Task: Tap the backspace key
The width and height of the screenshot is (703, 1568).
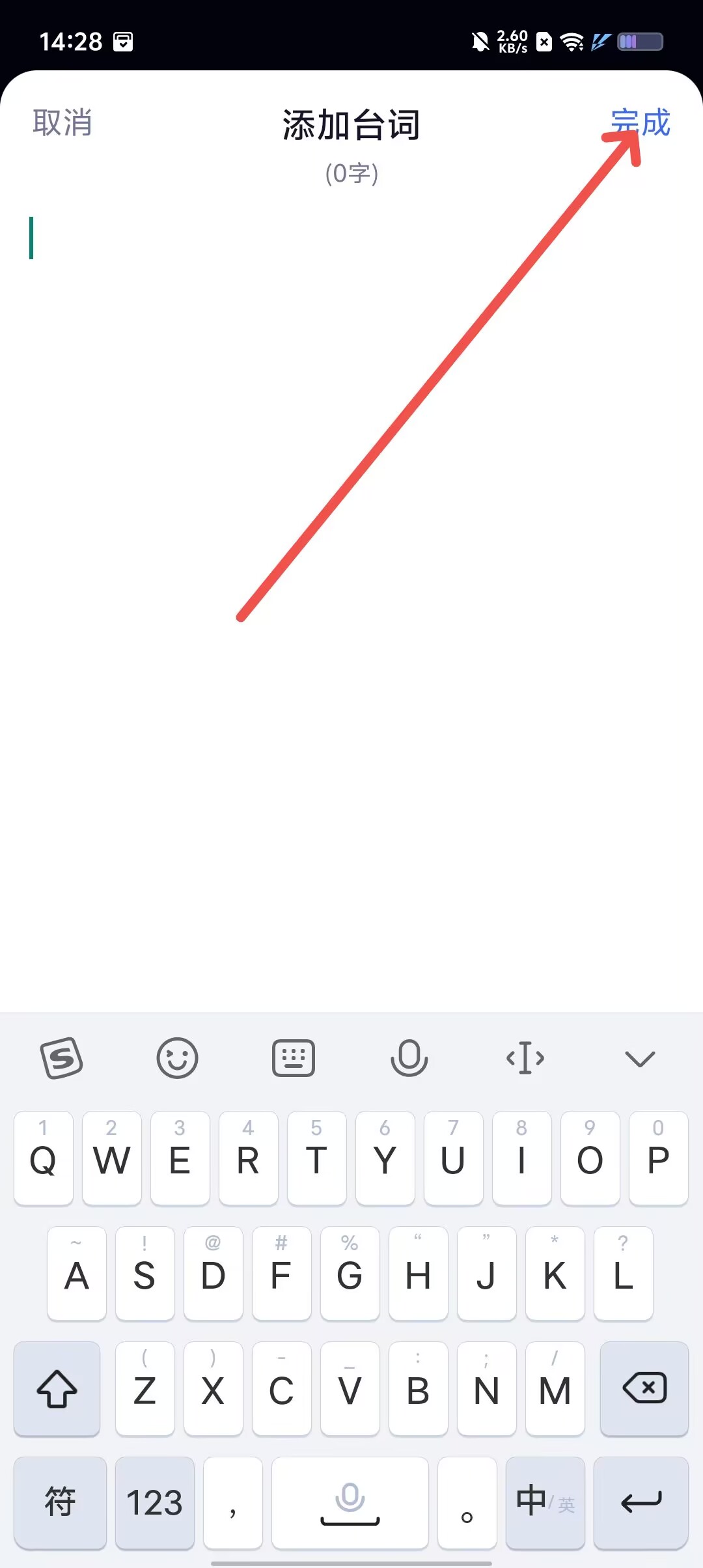Action: click(644, 1388)
